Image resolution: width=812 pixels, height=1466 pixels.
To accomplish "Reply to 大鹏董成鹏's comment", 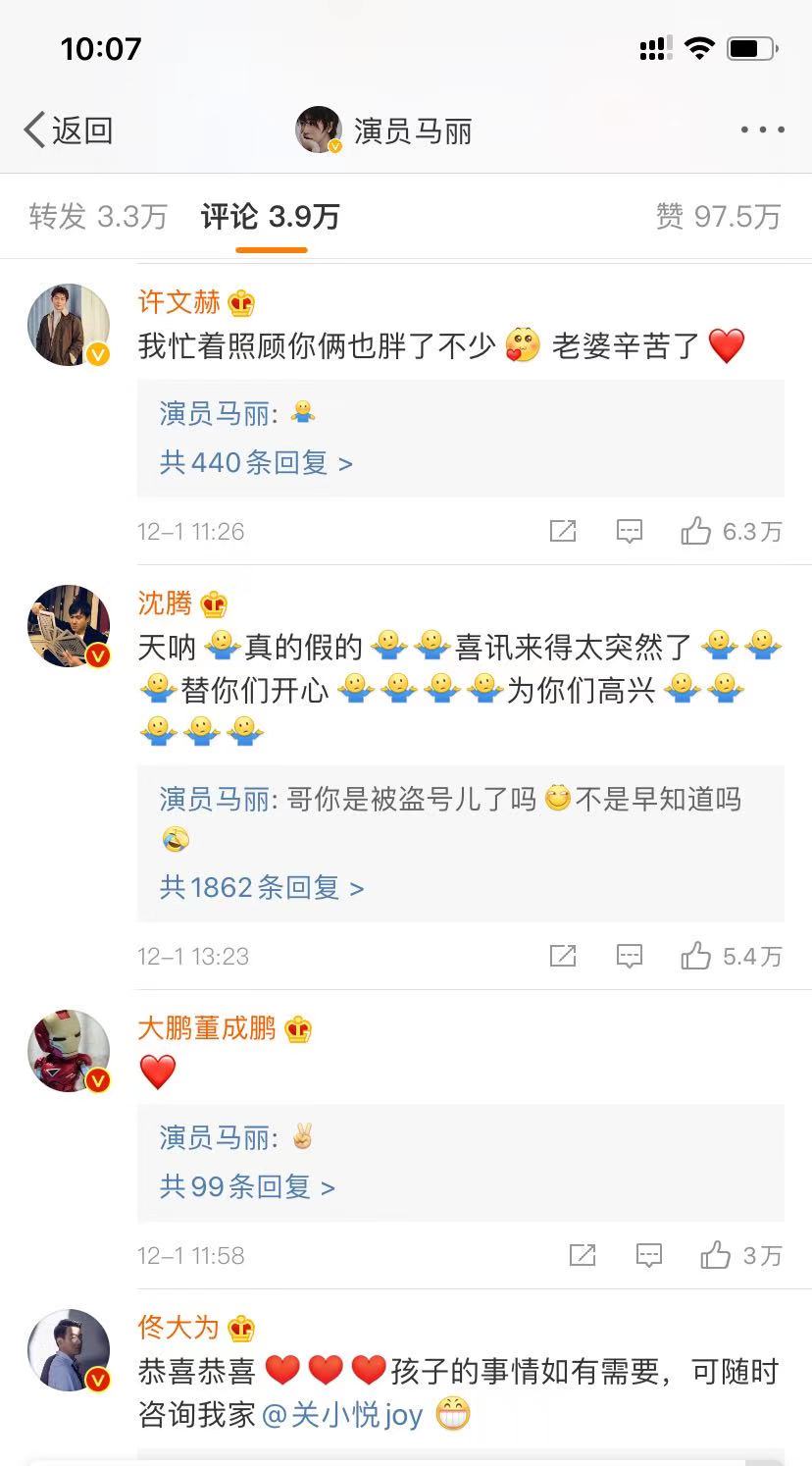I will coord(648,1255).
